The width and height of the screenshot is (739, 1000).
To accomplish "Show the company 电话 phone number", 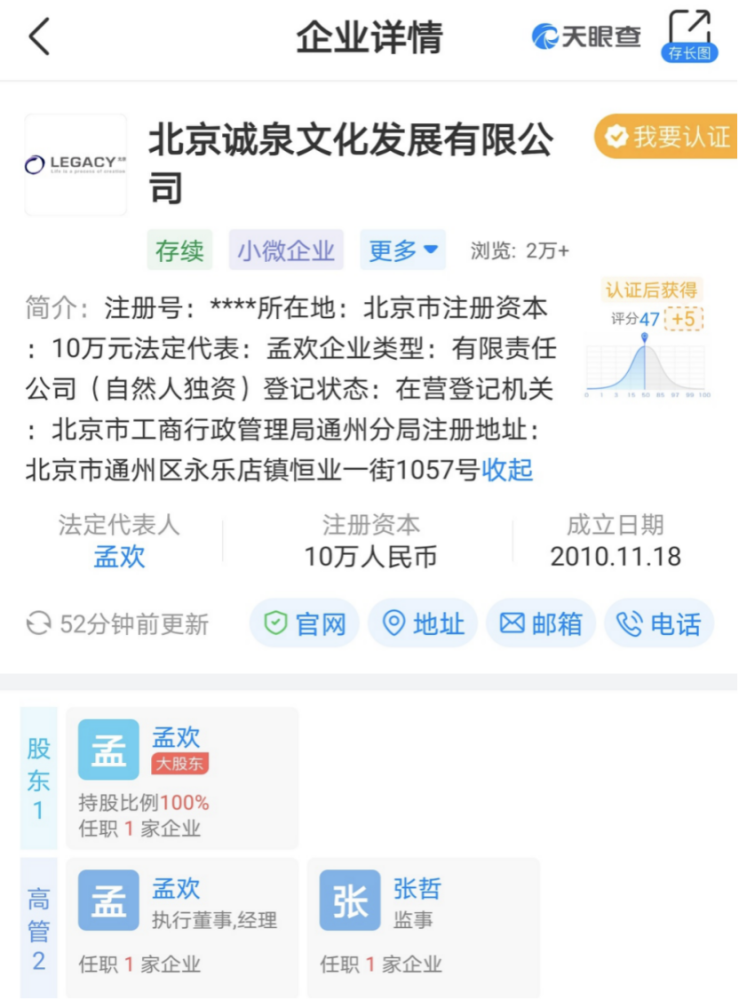I will (659, 624).
